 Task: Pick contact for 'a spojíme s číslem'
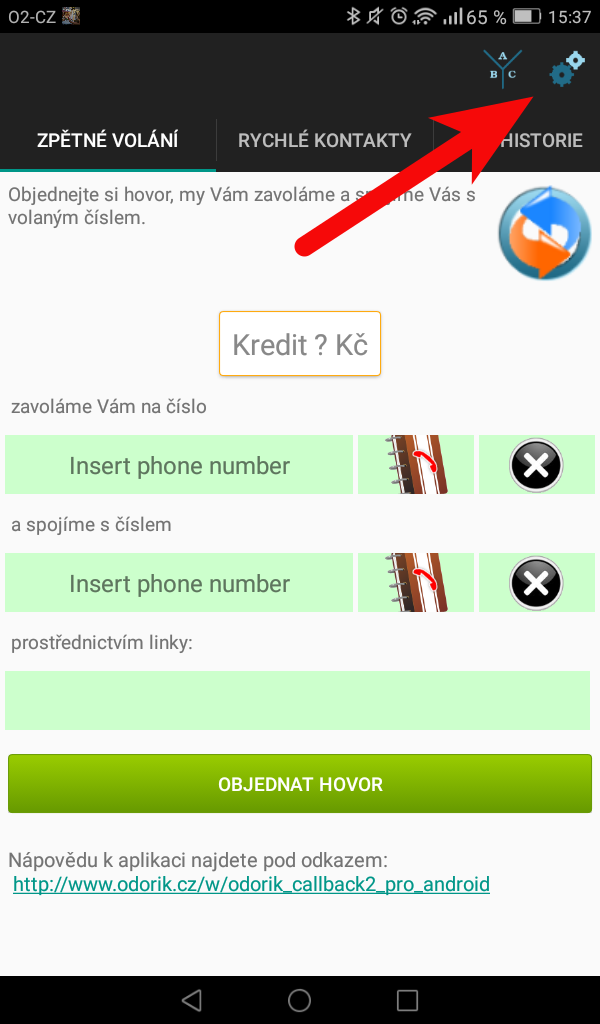coord(416,583)
